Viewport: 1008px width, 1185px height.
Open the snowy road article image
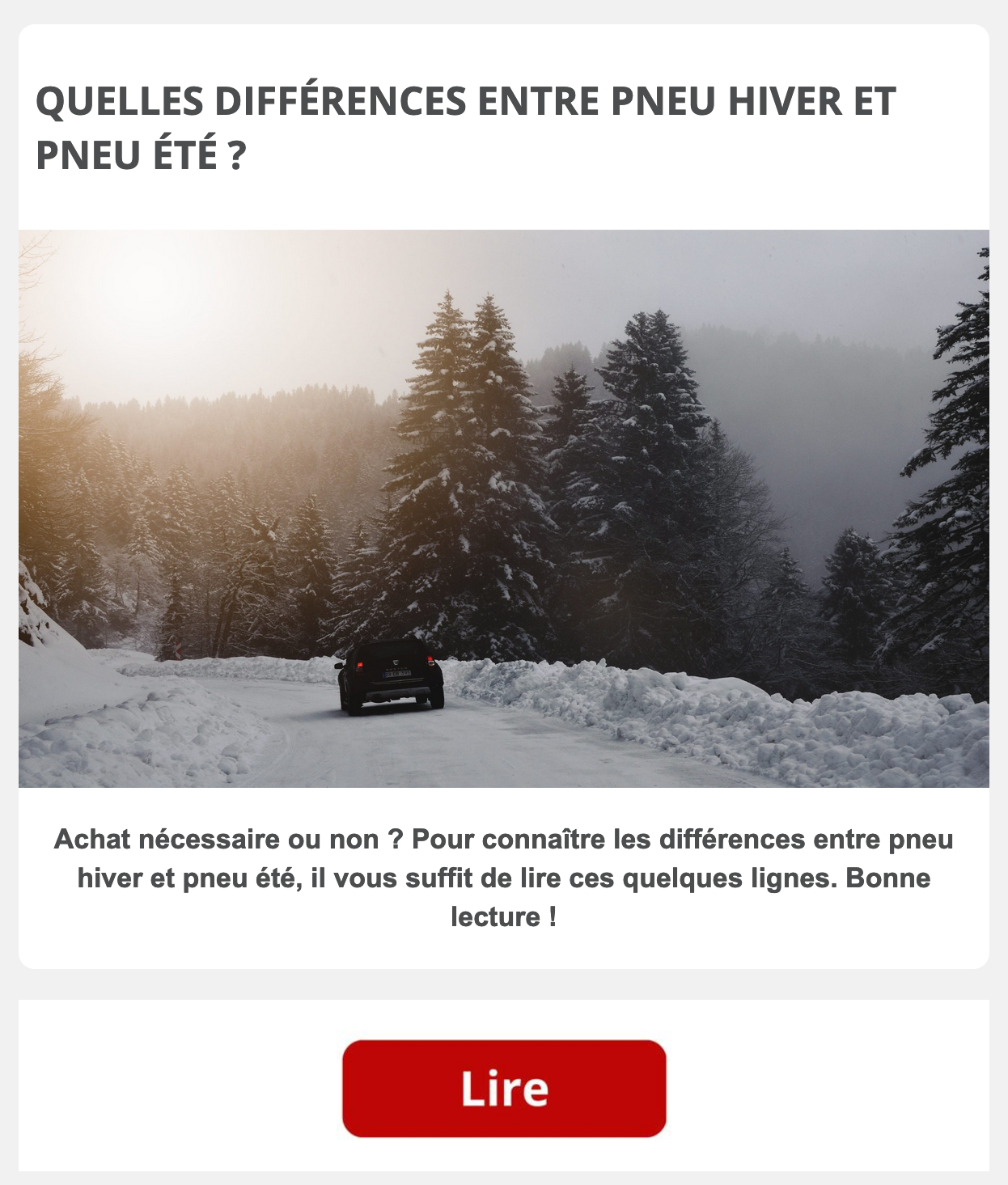(503, 508)
